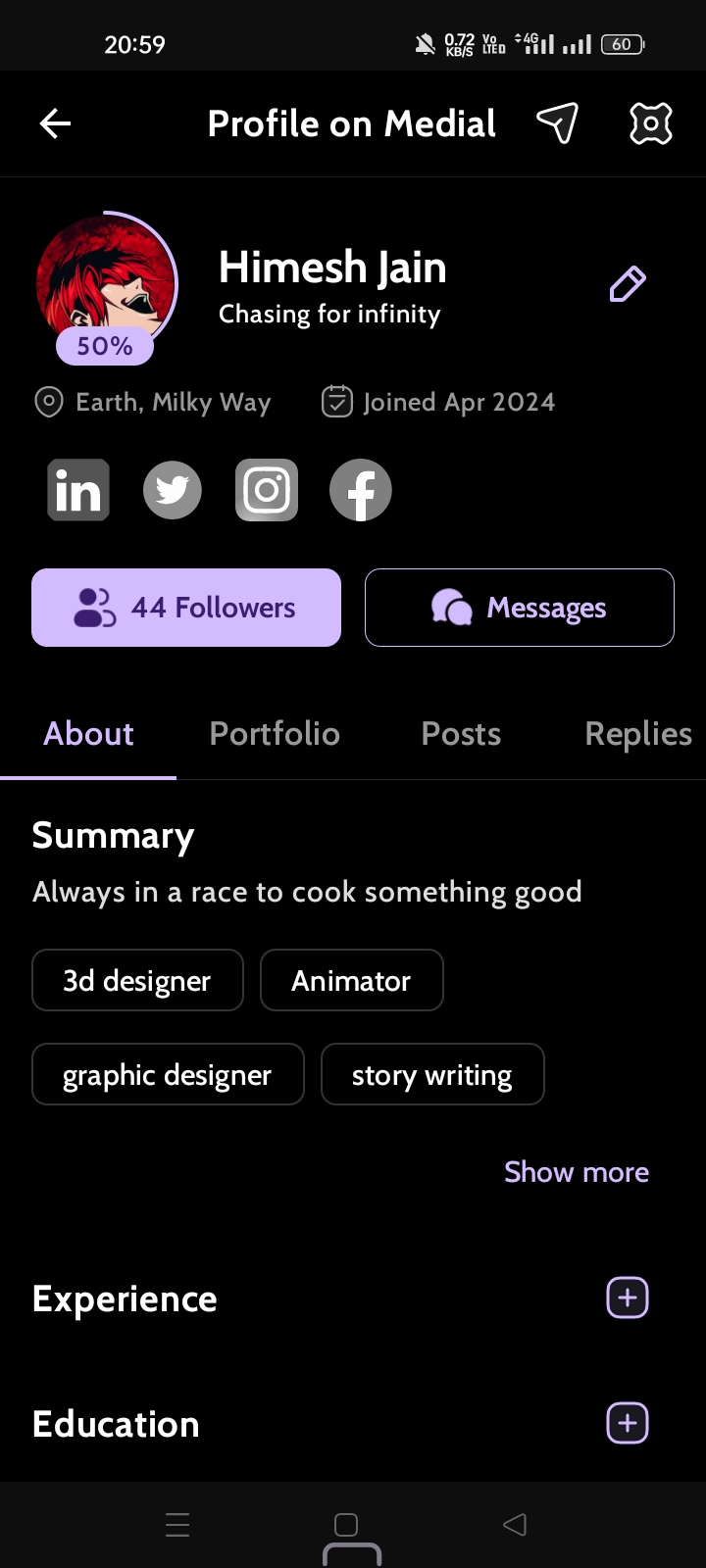Edit profile with the pencil icon

[628, 284]
